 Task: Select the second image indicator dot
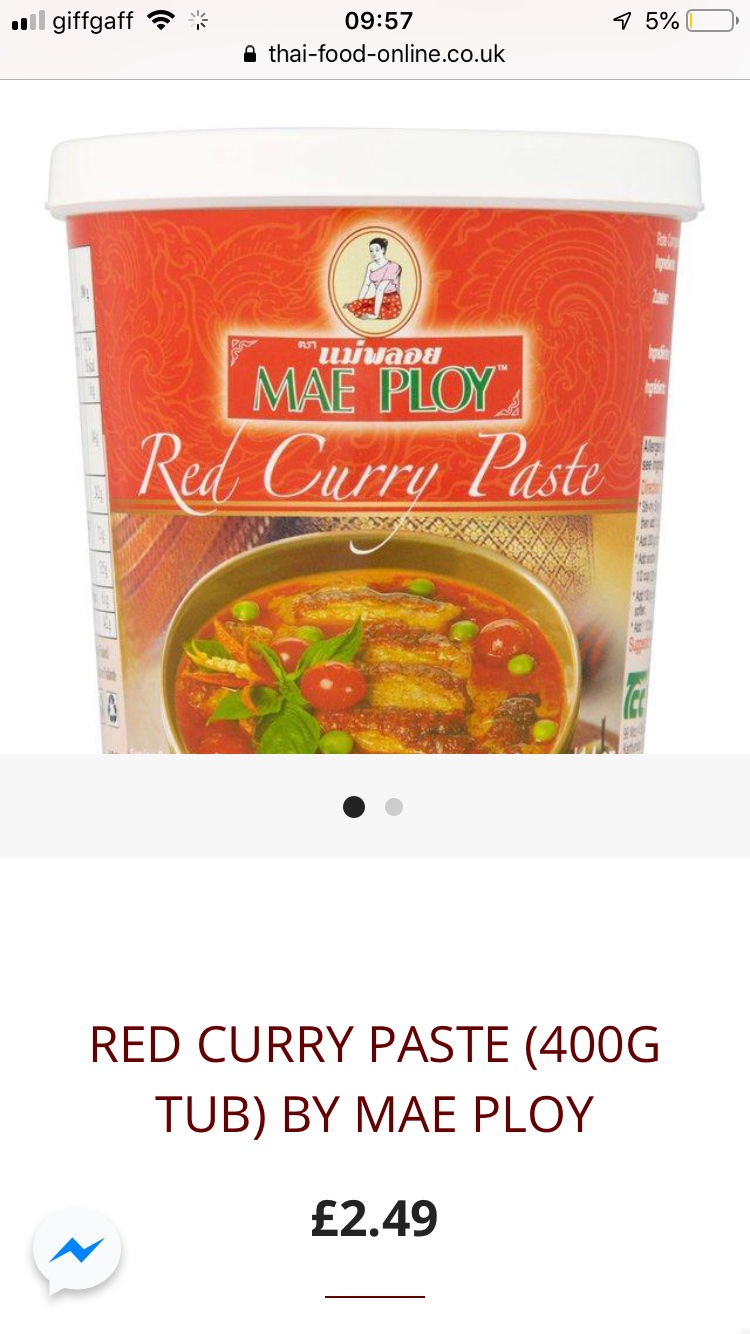pyautogui.click(x=394, y=807)
